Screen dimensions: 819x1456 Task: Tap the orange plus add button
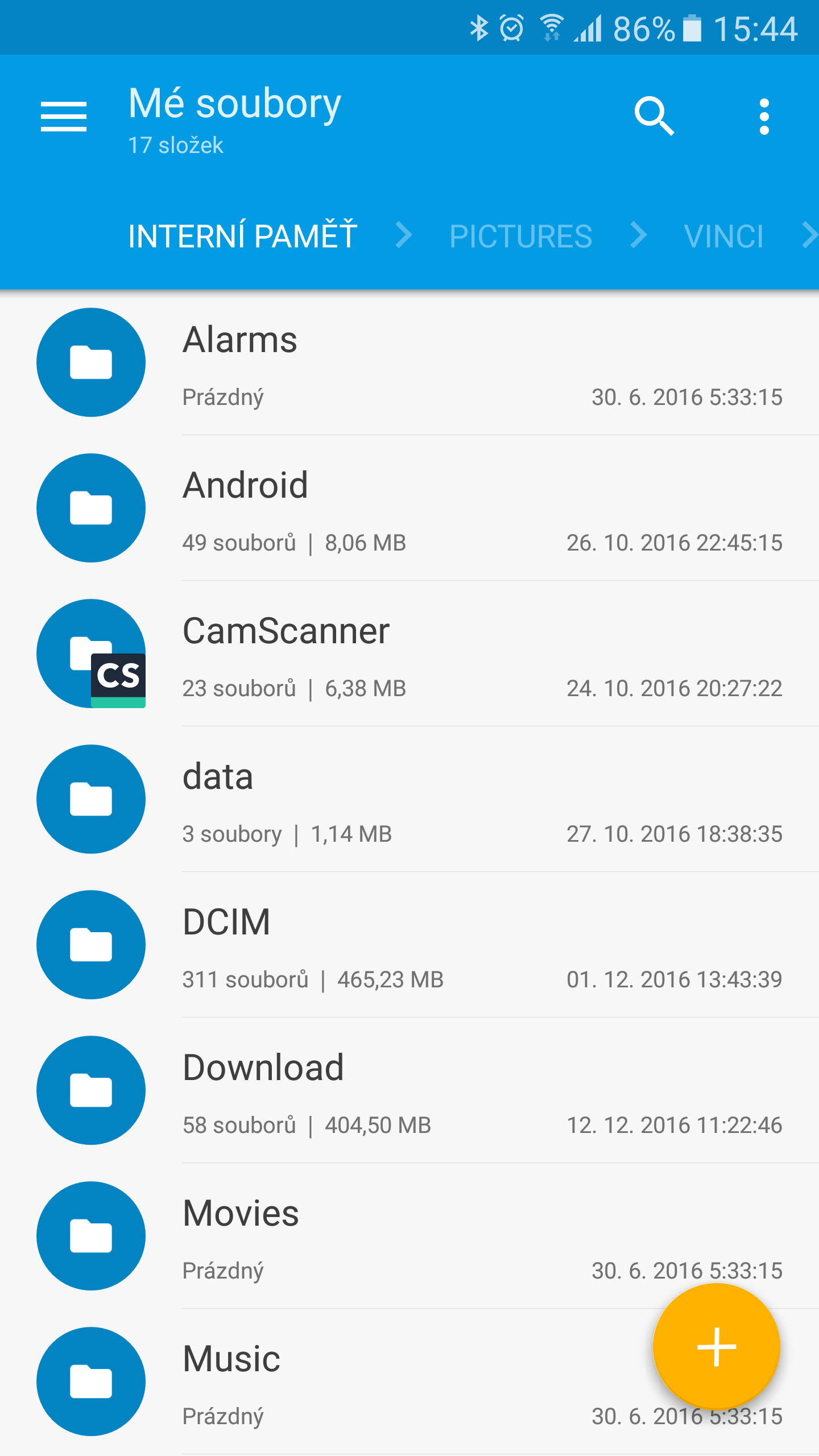tap(716, 1346)
